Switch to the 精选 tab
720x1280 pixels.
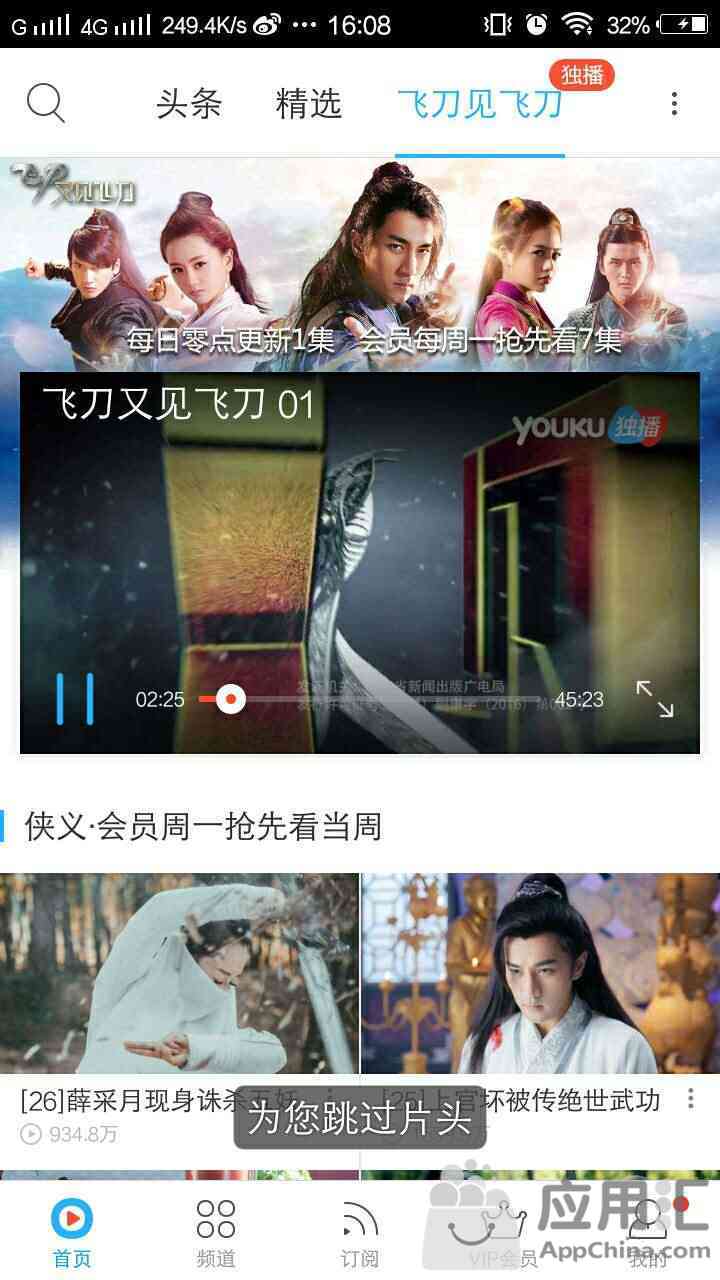click(309, 104)
